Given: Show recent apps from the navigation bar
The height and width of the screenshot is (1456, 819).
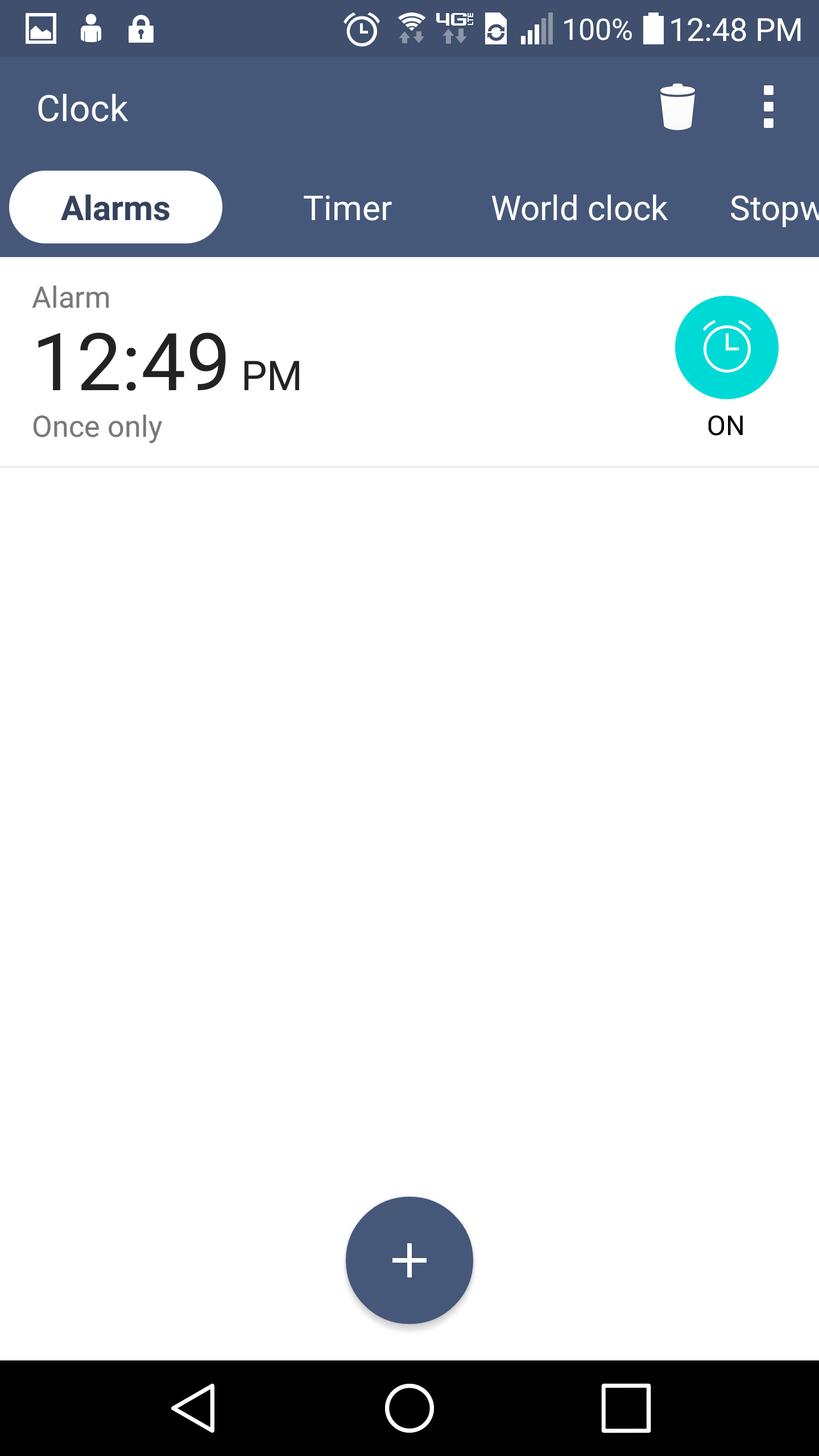Looking at the screenshot, I should 626,1408.
